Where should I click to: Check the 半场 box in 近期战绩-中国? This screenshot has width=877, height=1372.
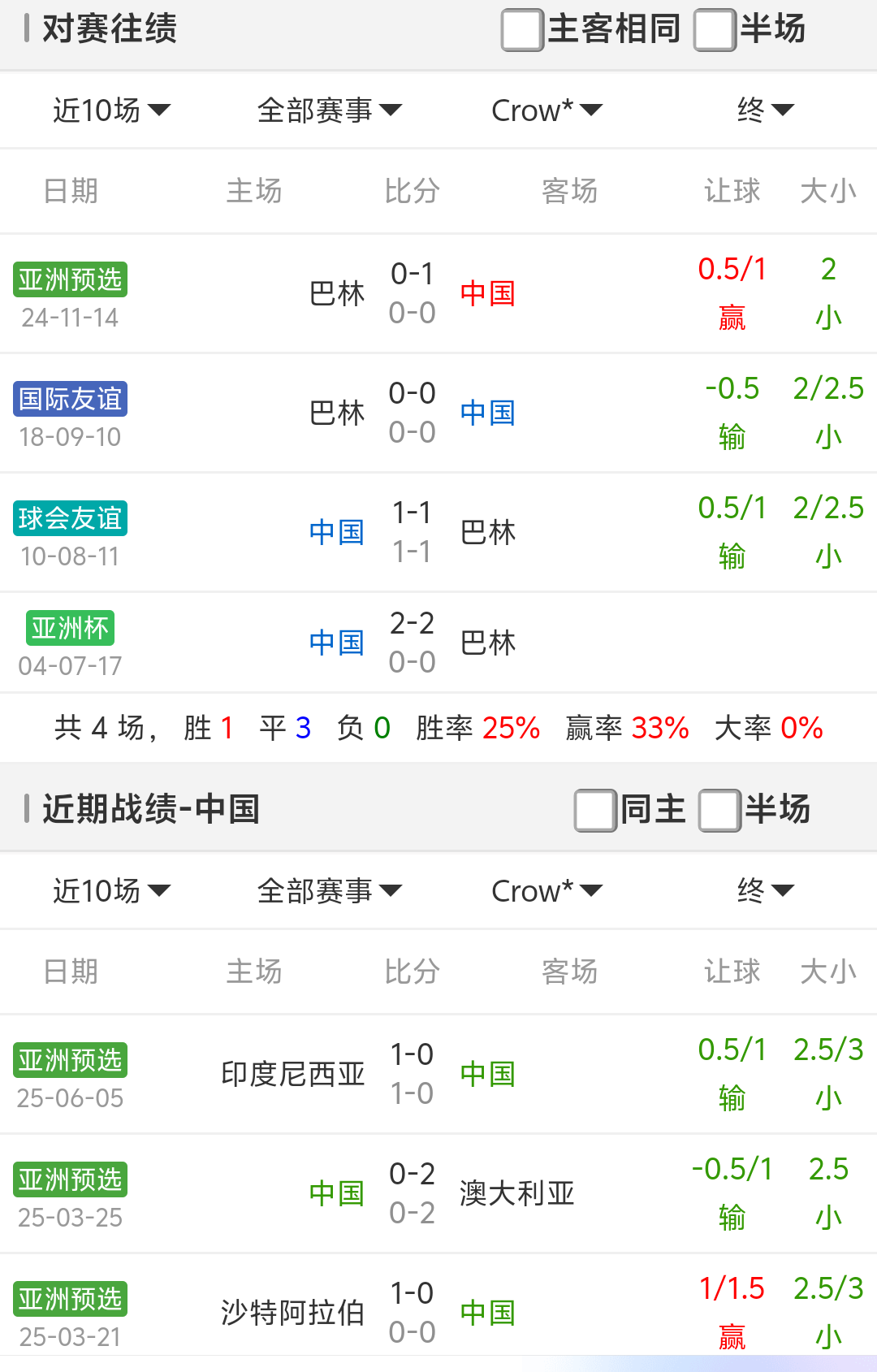(719, 810)
